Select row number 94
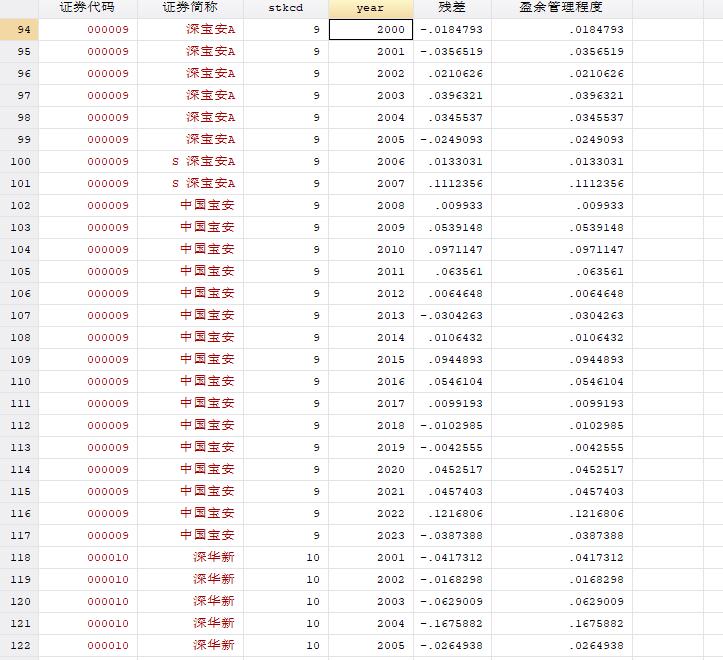 pos(19,30)
